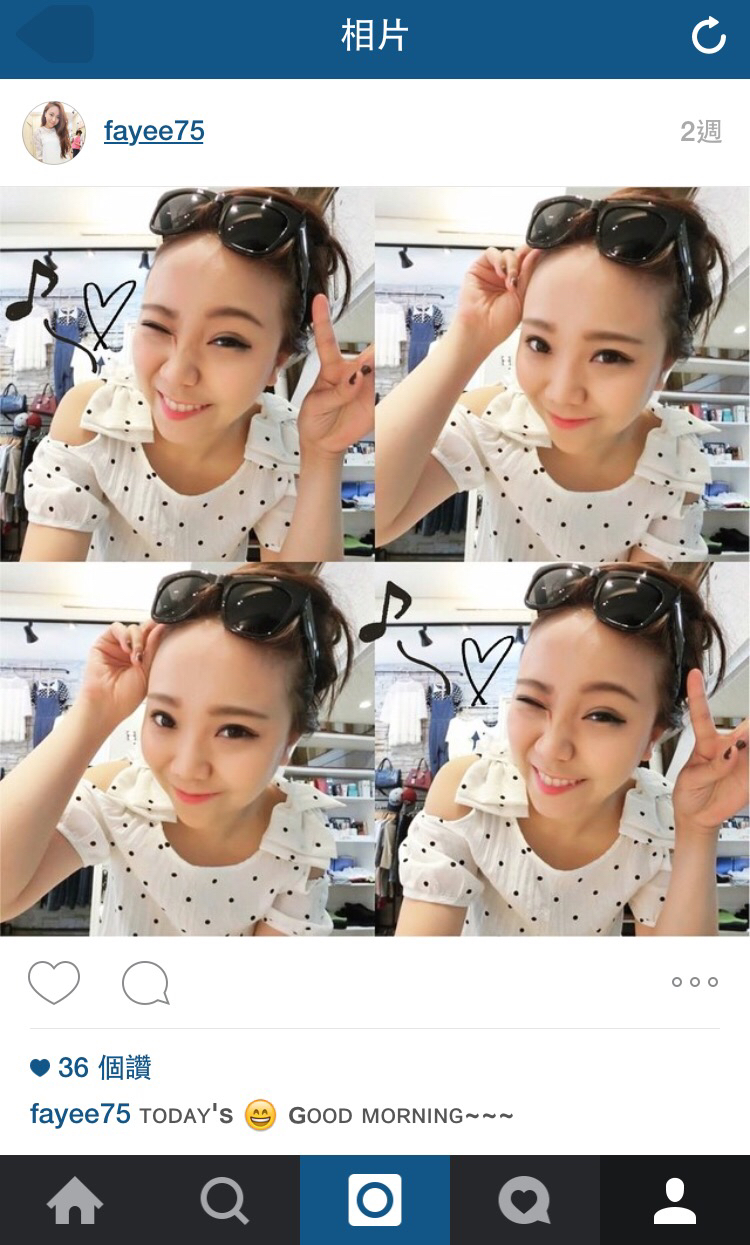Tap fayee75 name in the caption
The width and height of the screenshot is (750, 1245).
80,1114
